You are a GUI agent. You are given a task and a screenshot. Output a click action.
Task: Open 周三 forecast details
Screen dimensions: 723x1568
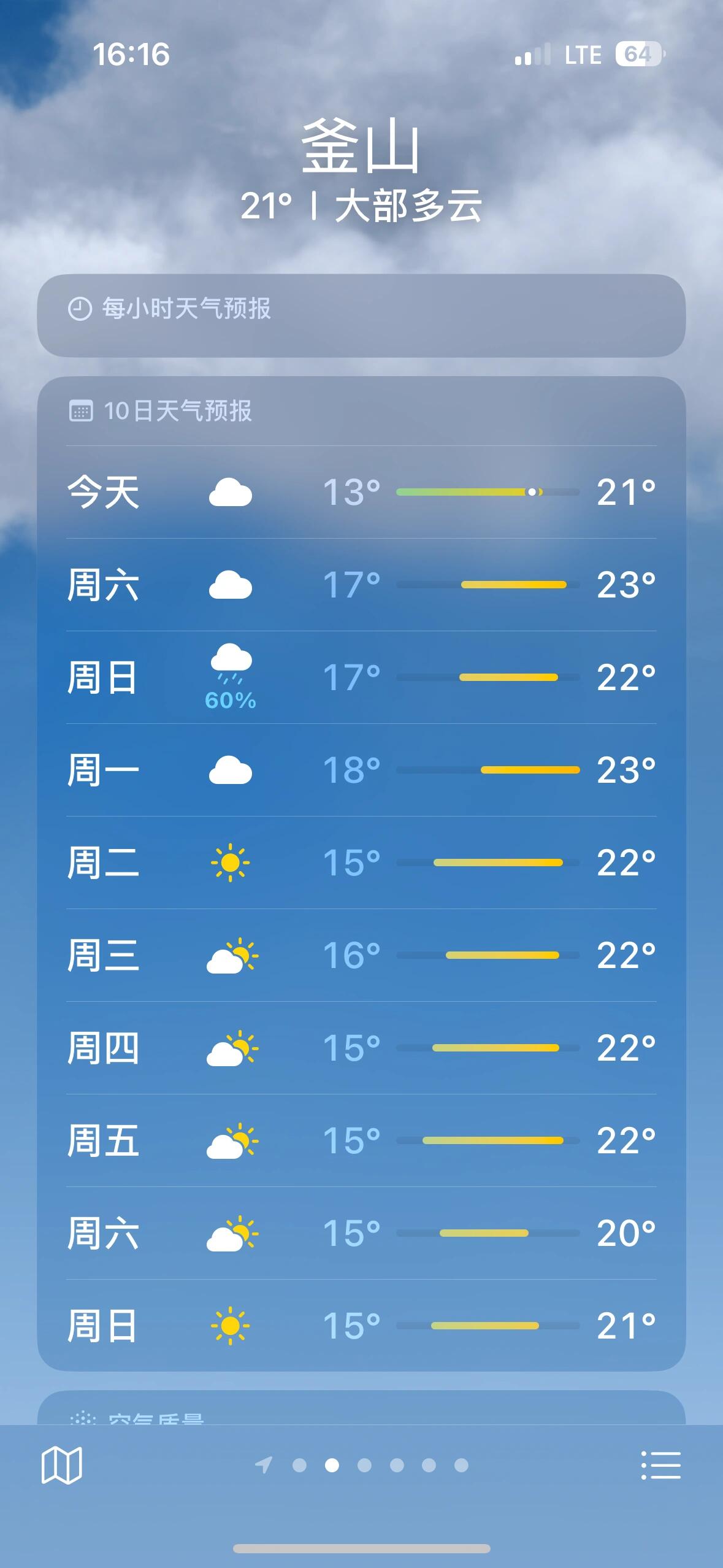tap(361, 956)
